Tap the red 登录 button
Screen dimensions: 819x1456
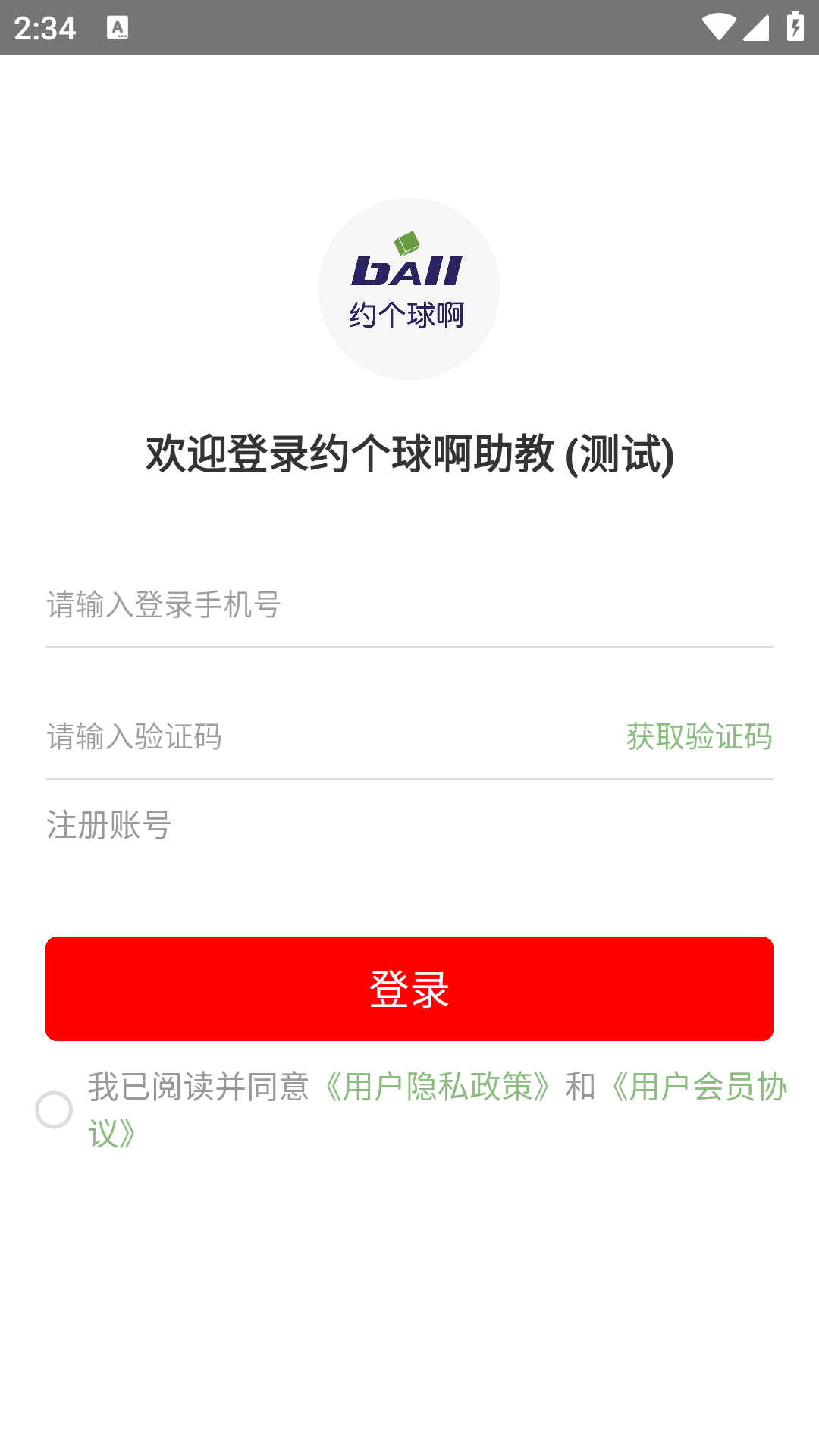point(409,988)
